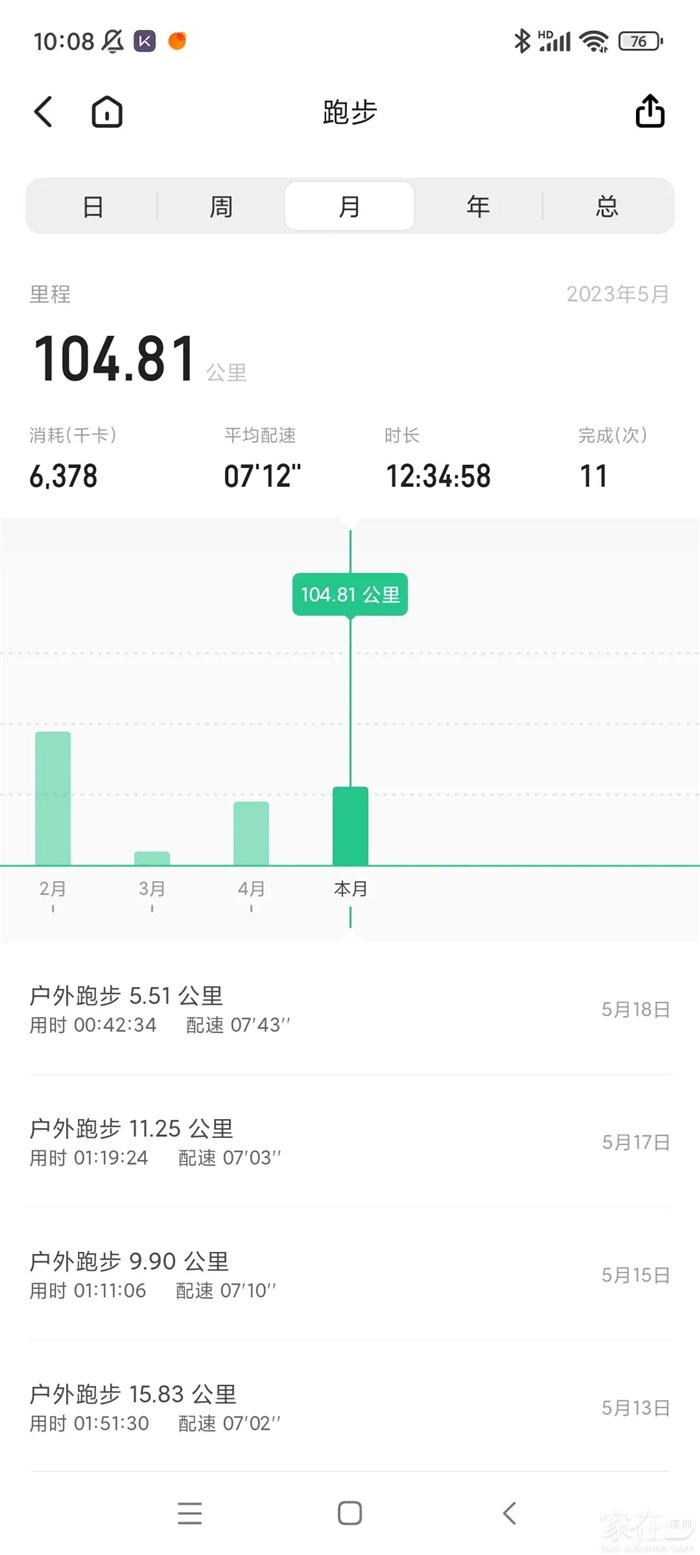Tap the system home button
Image resolution: width=700 pixels, height=1555 pixels.
(x=350, y=1513)
